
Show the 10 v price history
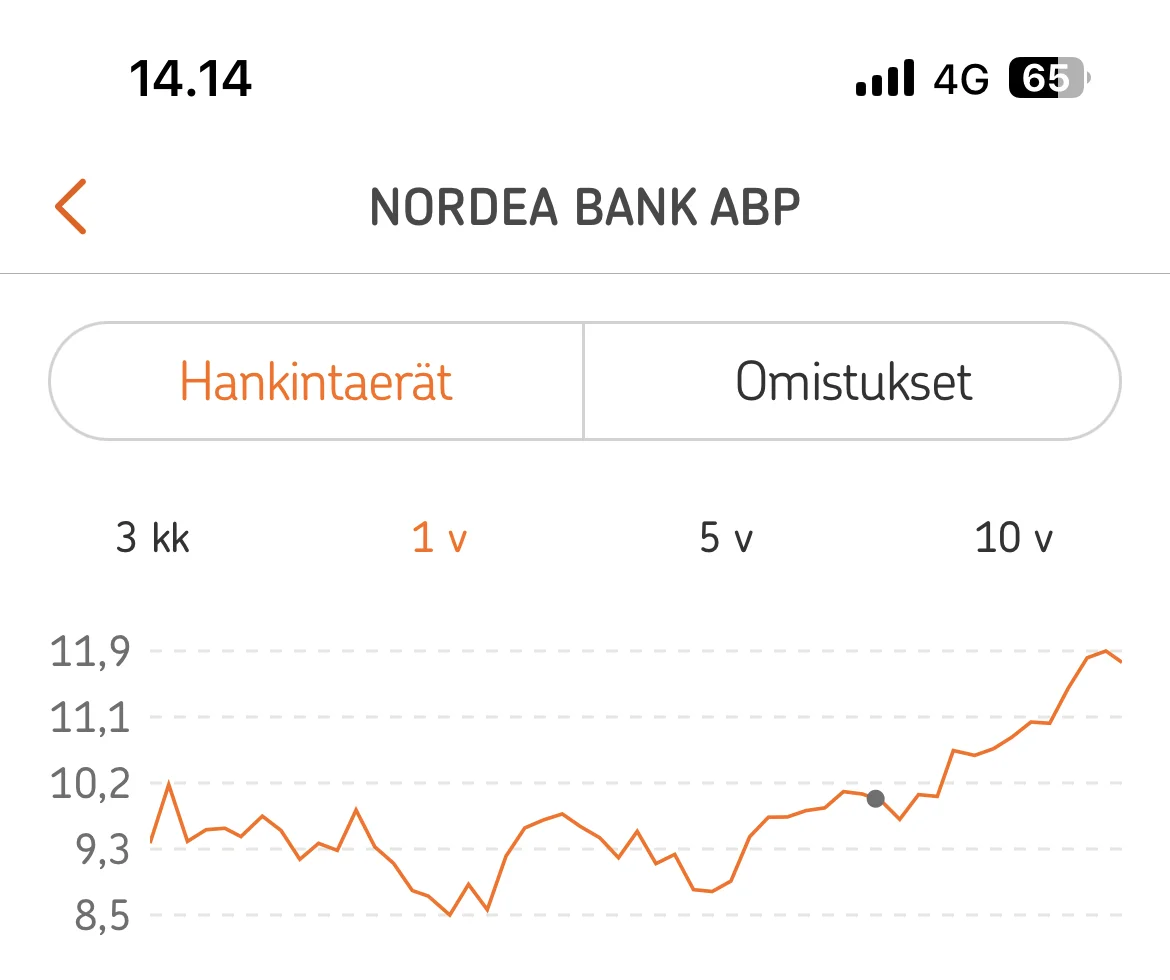click(x=1014, y=539)
